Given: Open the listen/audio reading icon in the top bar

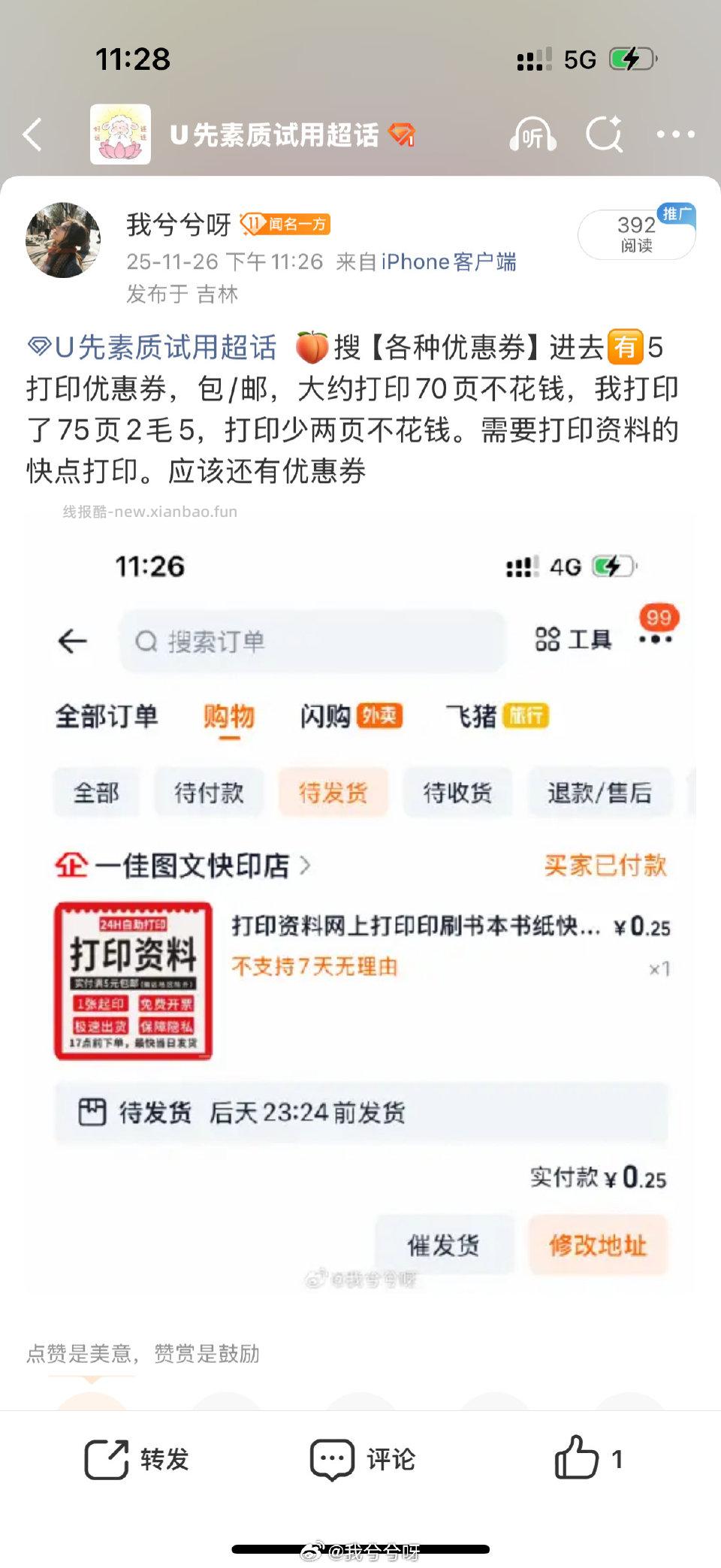Looking at the screenshot, I should [533, 134].
